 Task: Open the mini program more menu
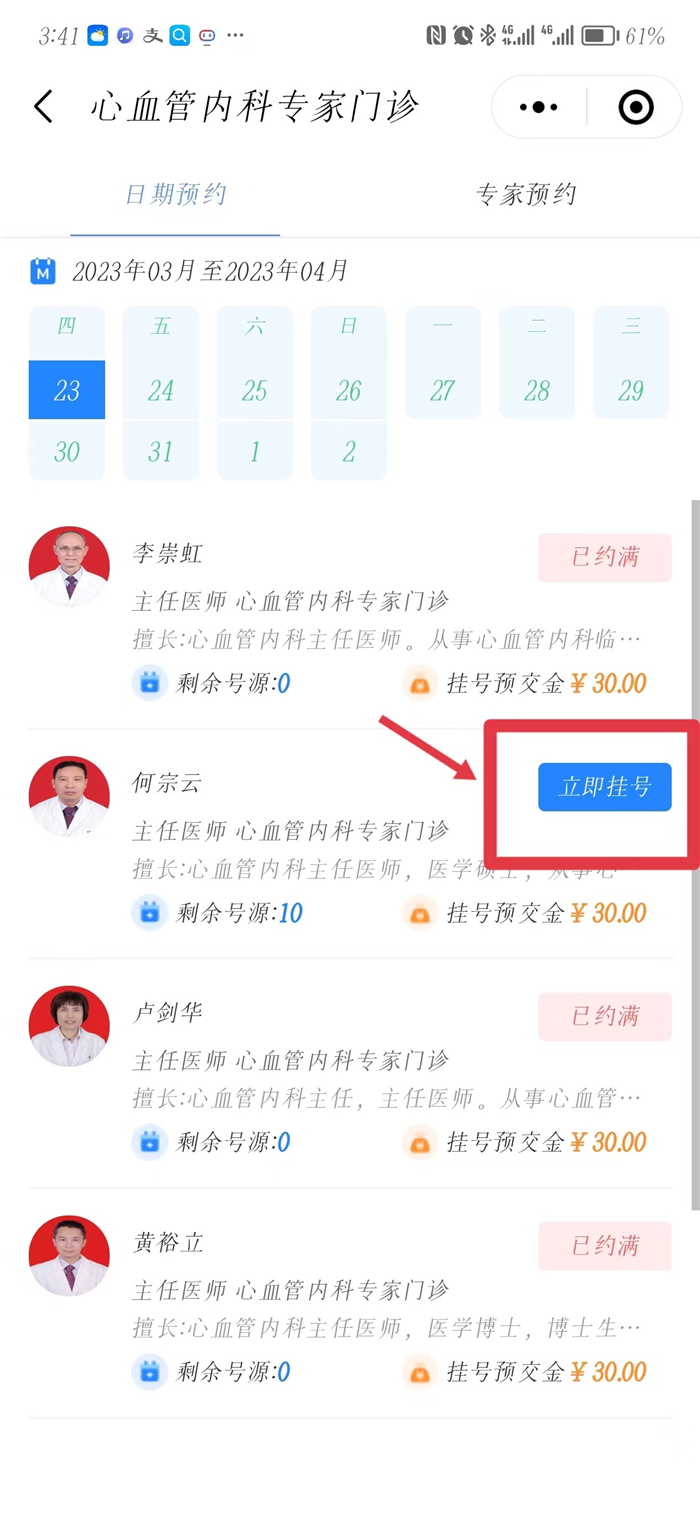tap(539, 107)
